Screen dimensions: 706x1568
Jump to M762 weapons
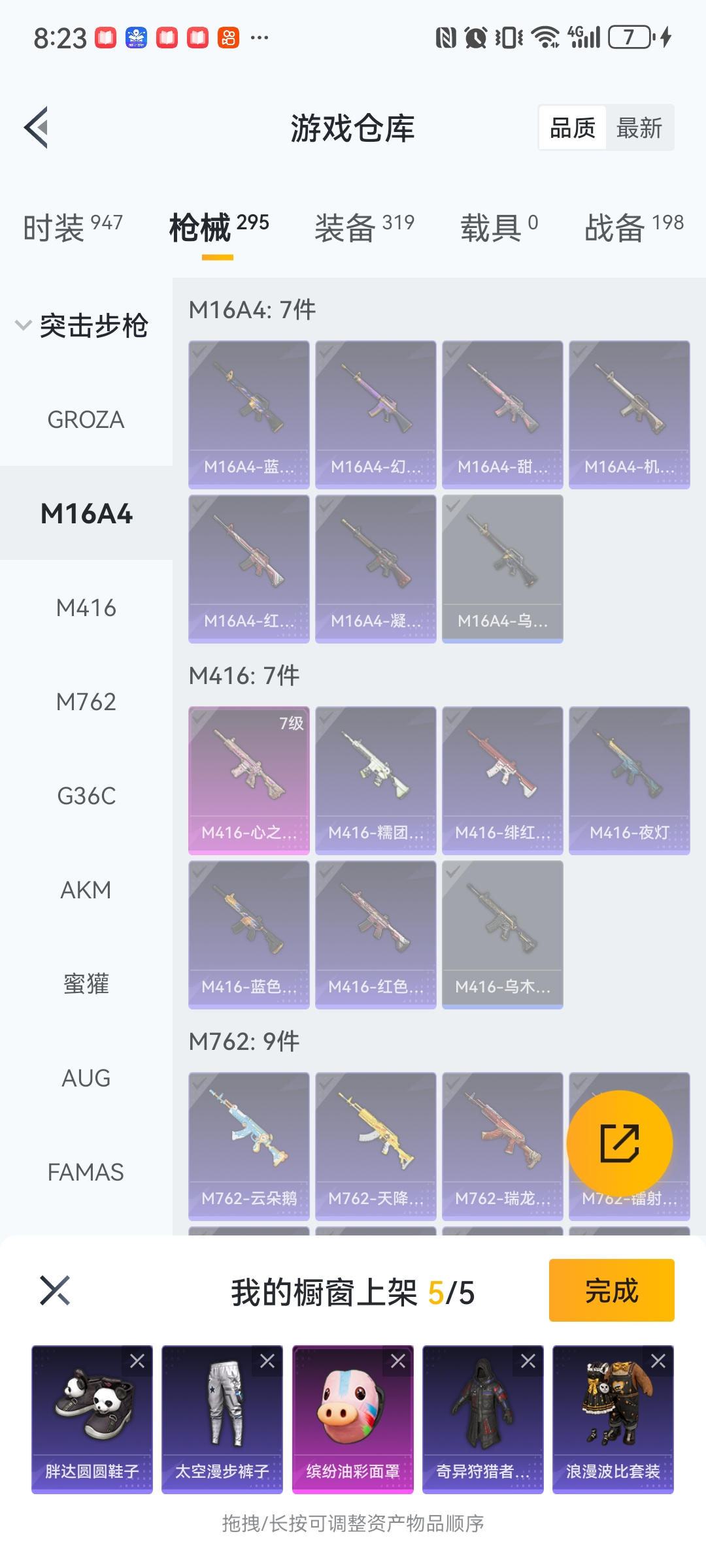pos(86,702)
